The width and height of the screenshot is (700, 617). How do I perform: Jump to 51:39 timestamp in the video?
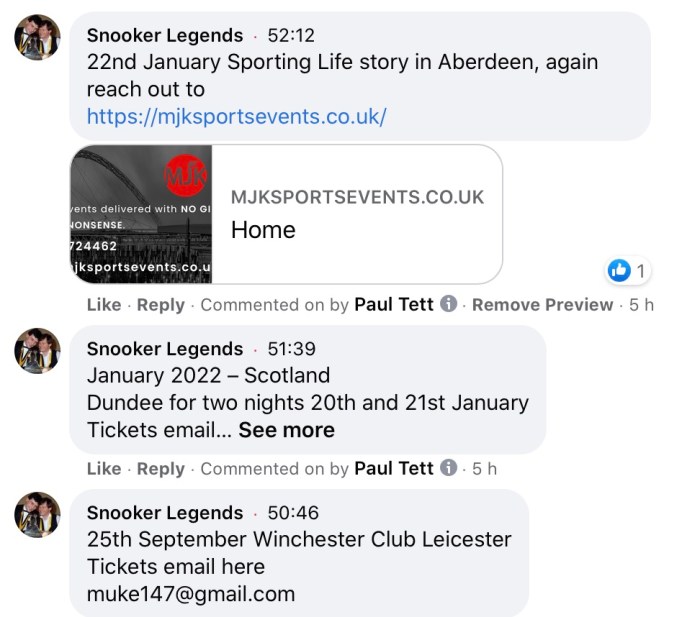tap(292, 349)
